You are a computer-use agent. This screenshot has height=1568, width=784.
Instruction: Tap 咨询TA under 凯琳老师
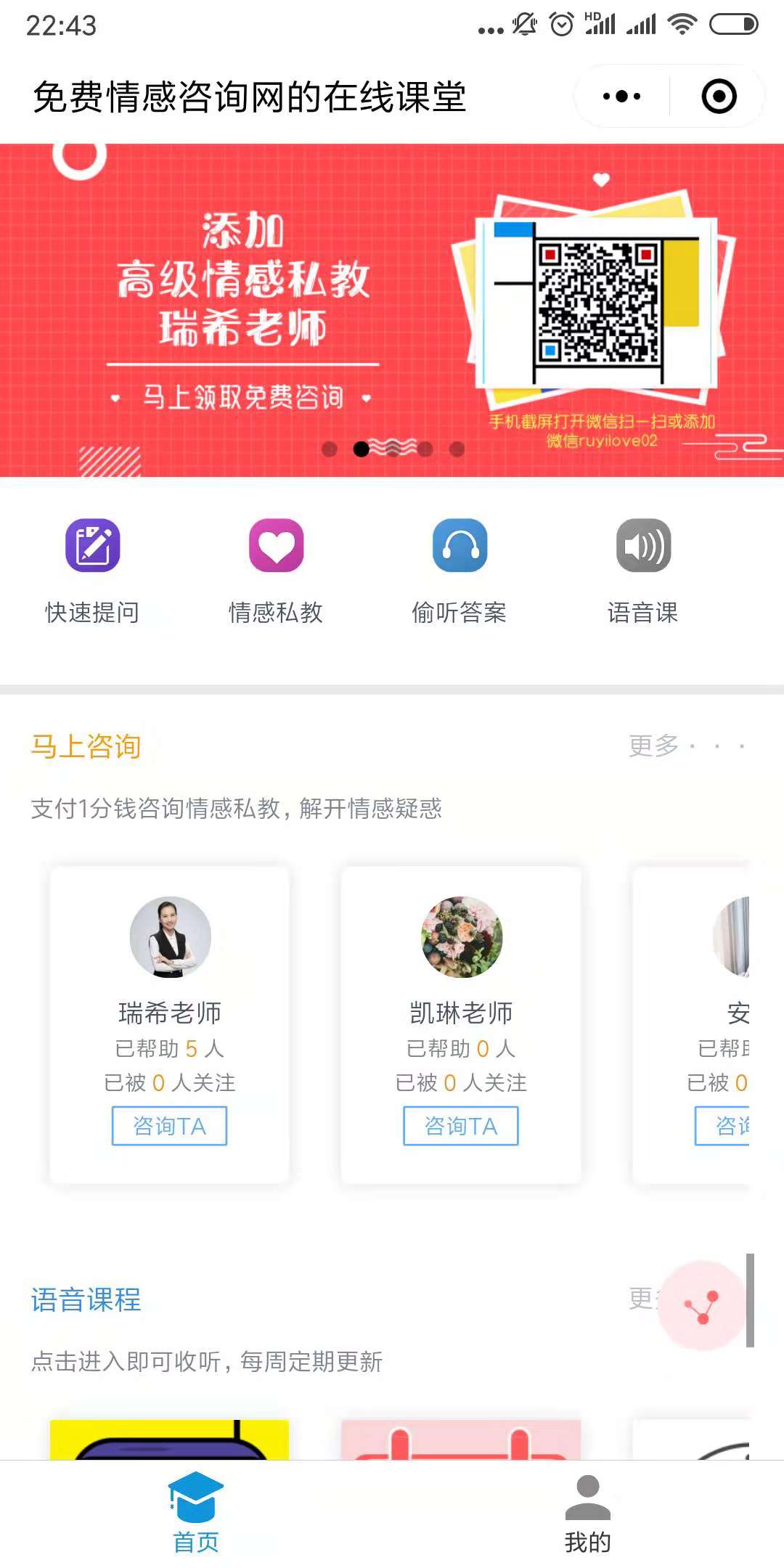pyautogui.click(x=461, y=1126)
